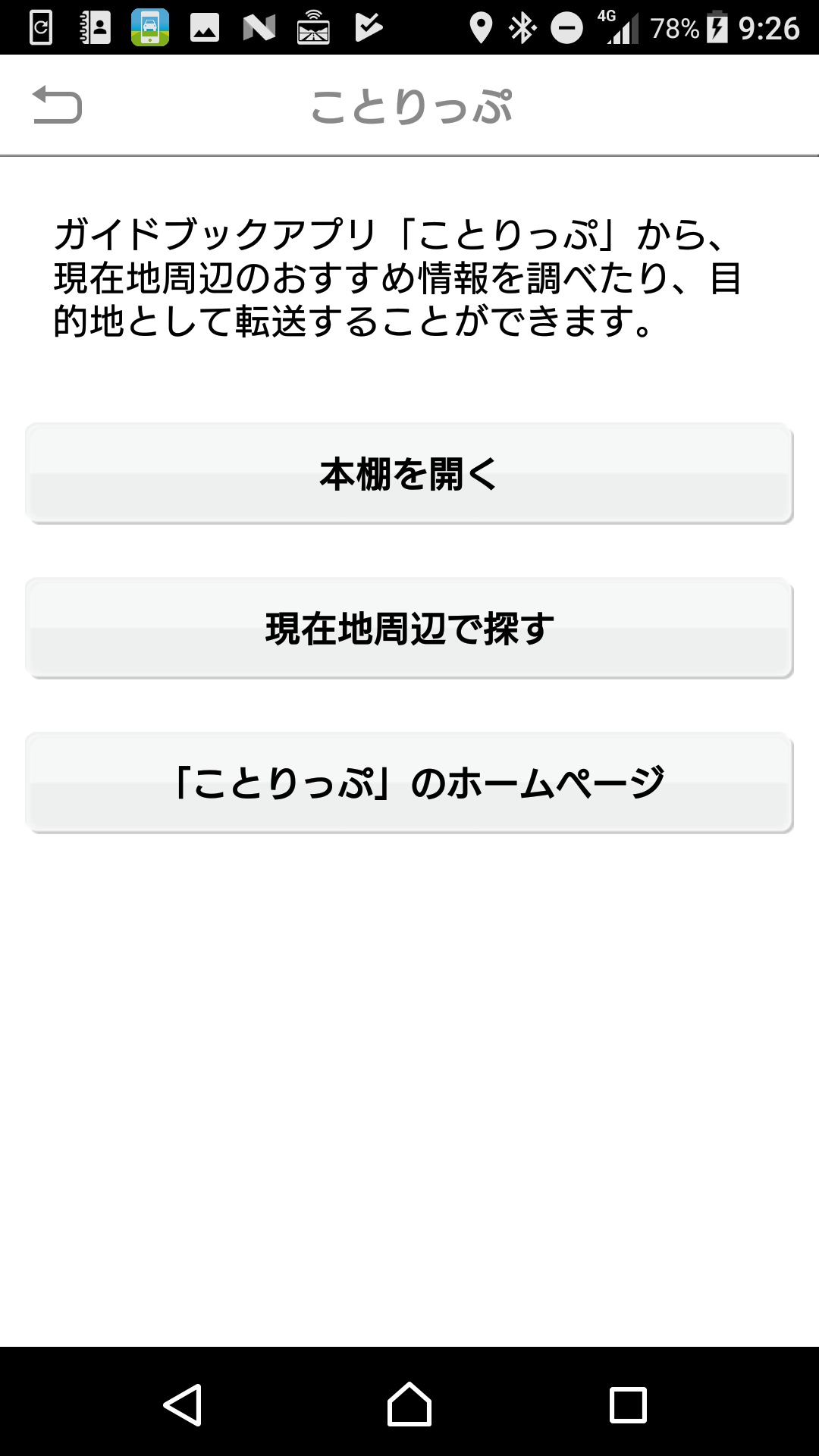
Task: Select 現在地周辺で探す button
Action: point(409,629)
